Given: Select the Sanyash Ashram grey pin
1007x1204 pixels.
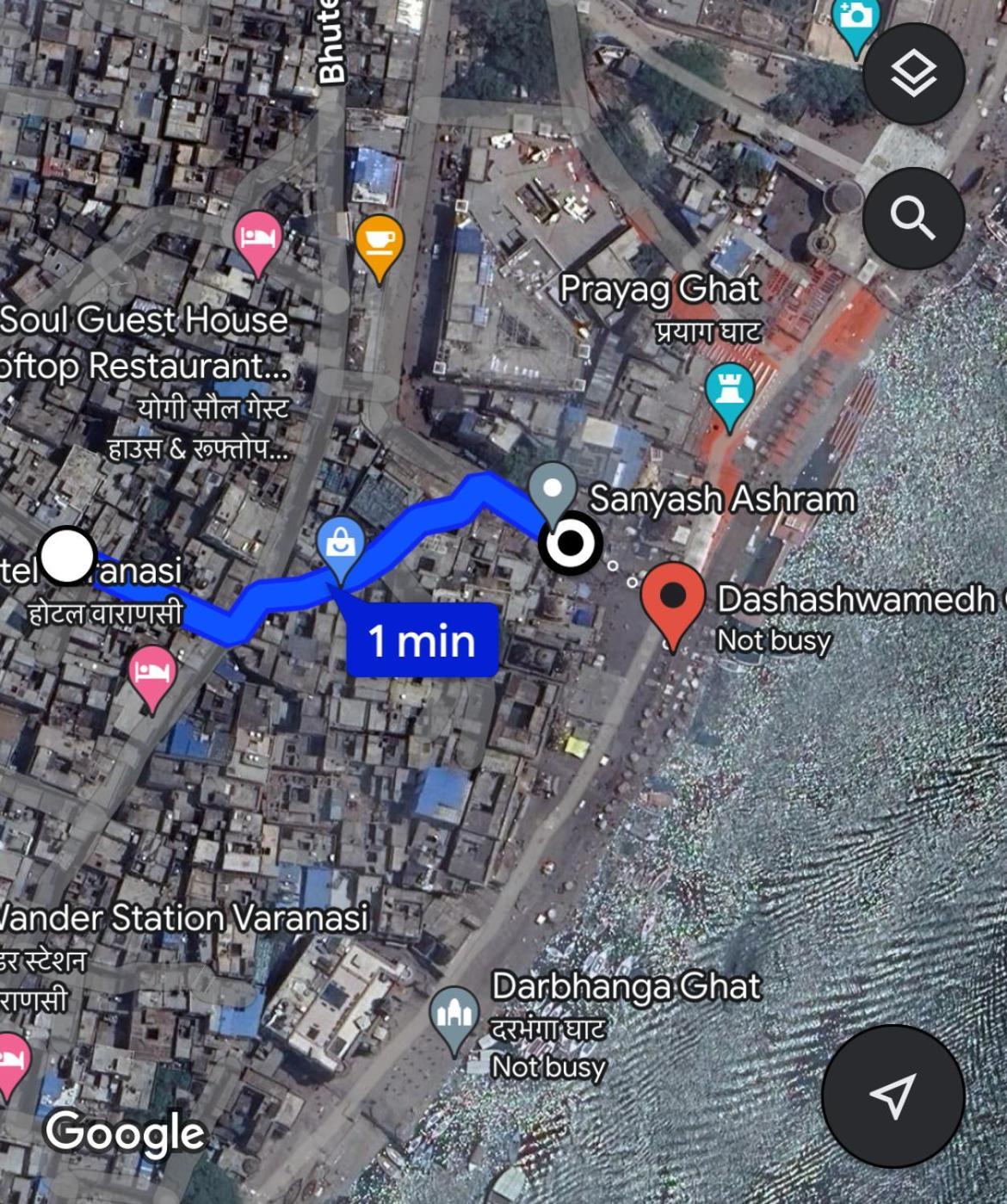Looking at the screenshot, I should click(x=553, y=491).
